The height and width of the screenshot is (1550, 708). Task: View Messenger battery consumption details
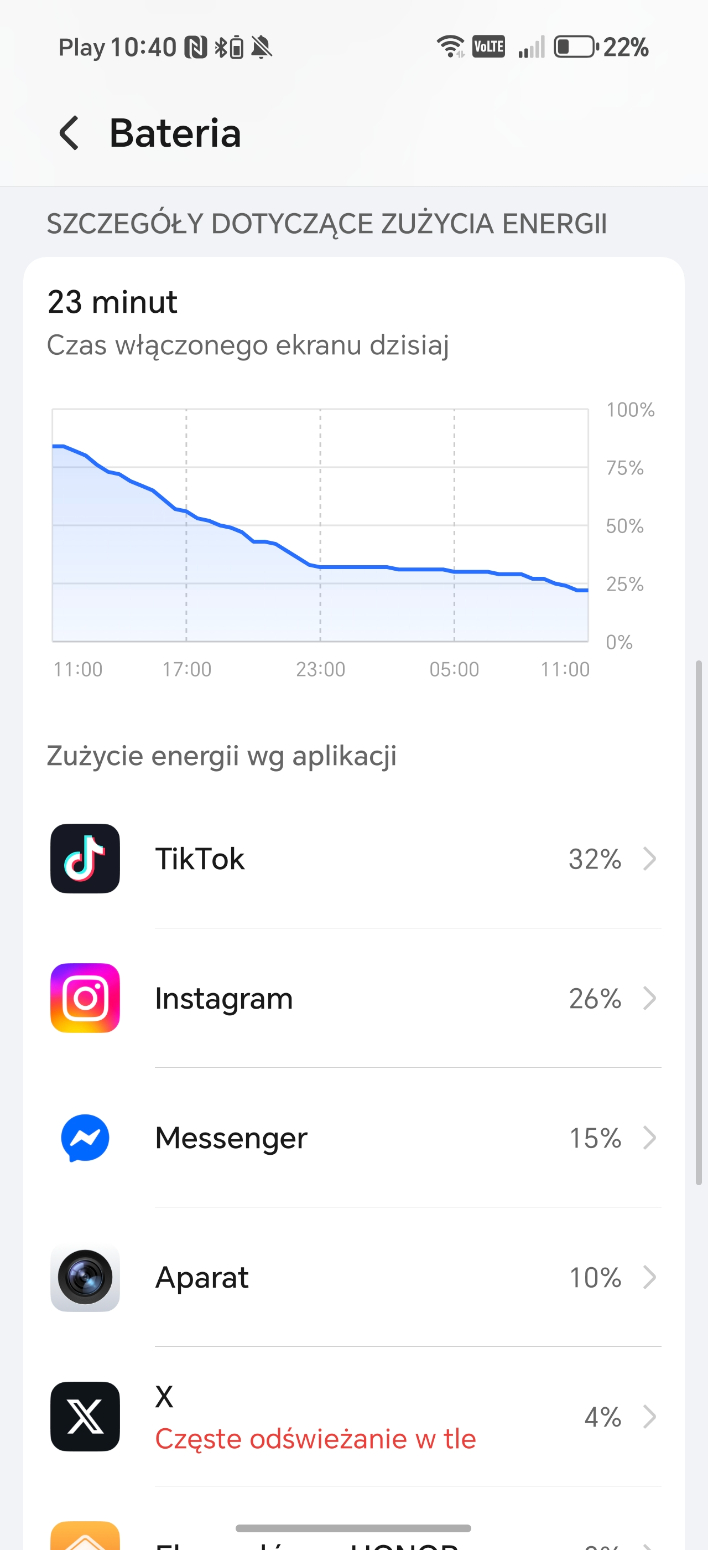pos(354,1138)
